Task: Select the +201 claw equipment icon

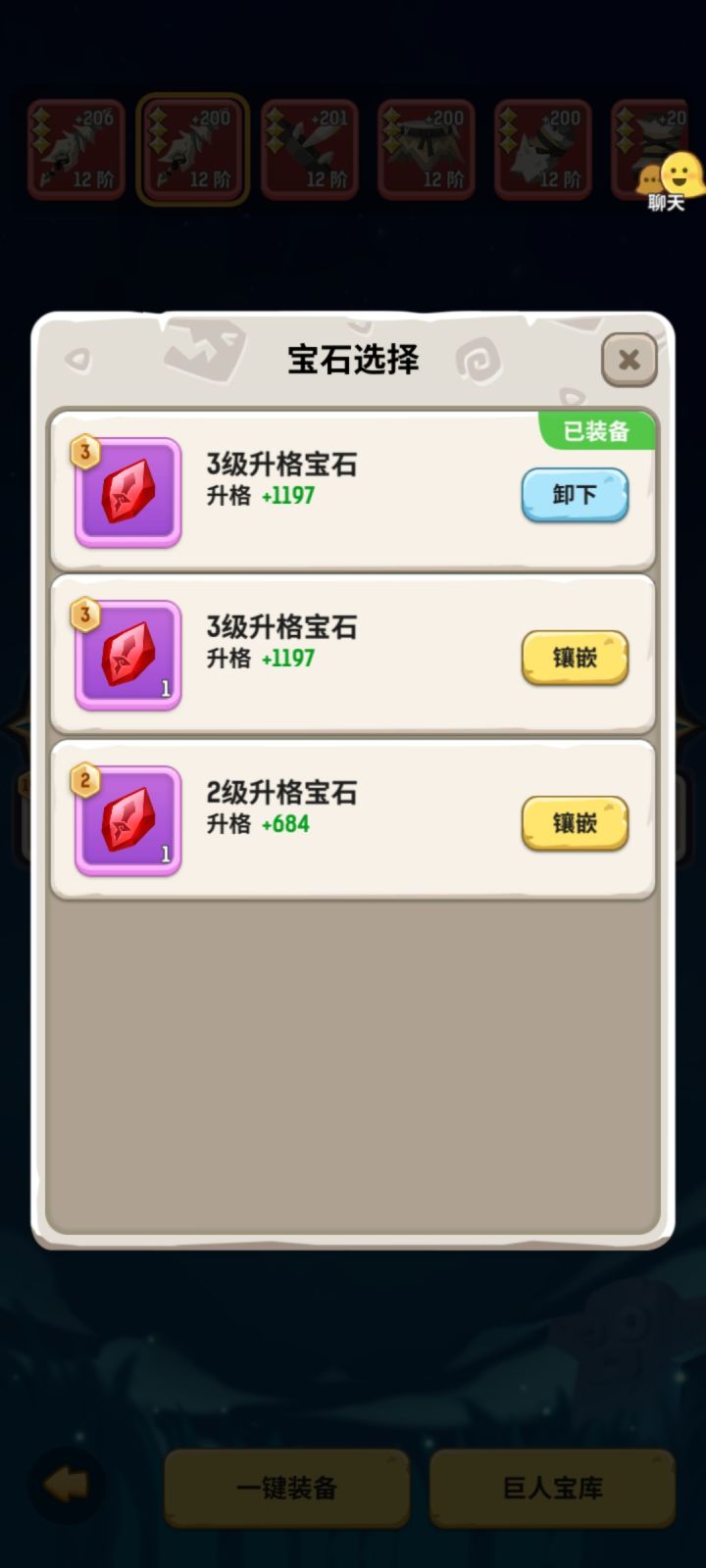Action: (309, 149)
